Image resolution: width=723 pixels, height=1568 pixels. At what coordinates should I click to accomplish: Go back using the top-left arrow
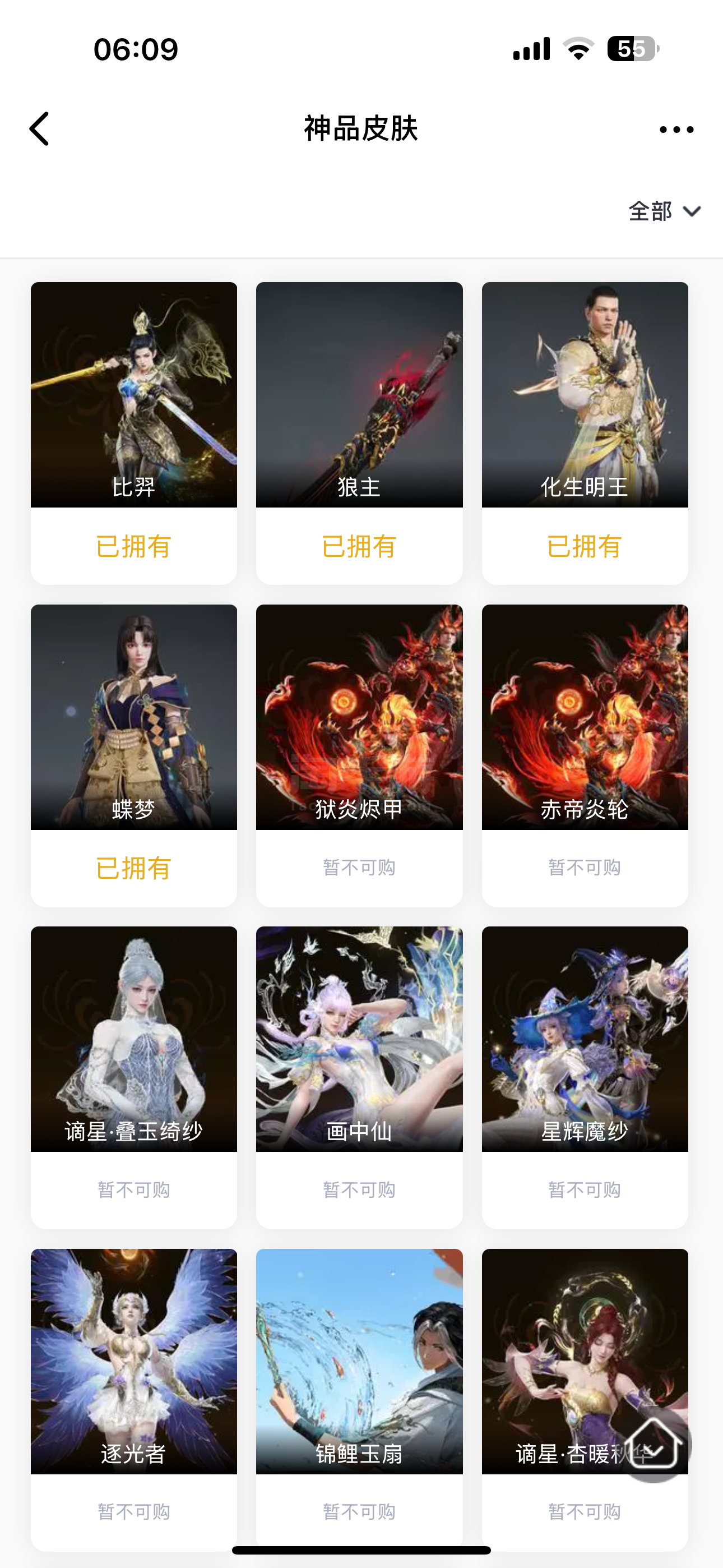tap(40, 129)
